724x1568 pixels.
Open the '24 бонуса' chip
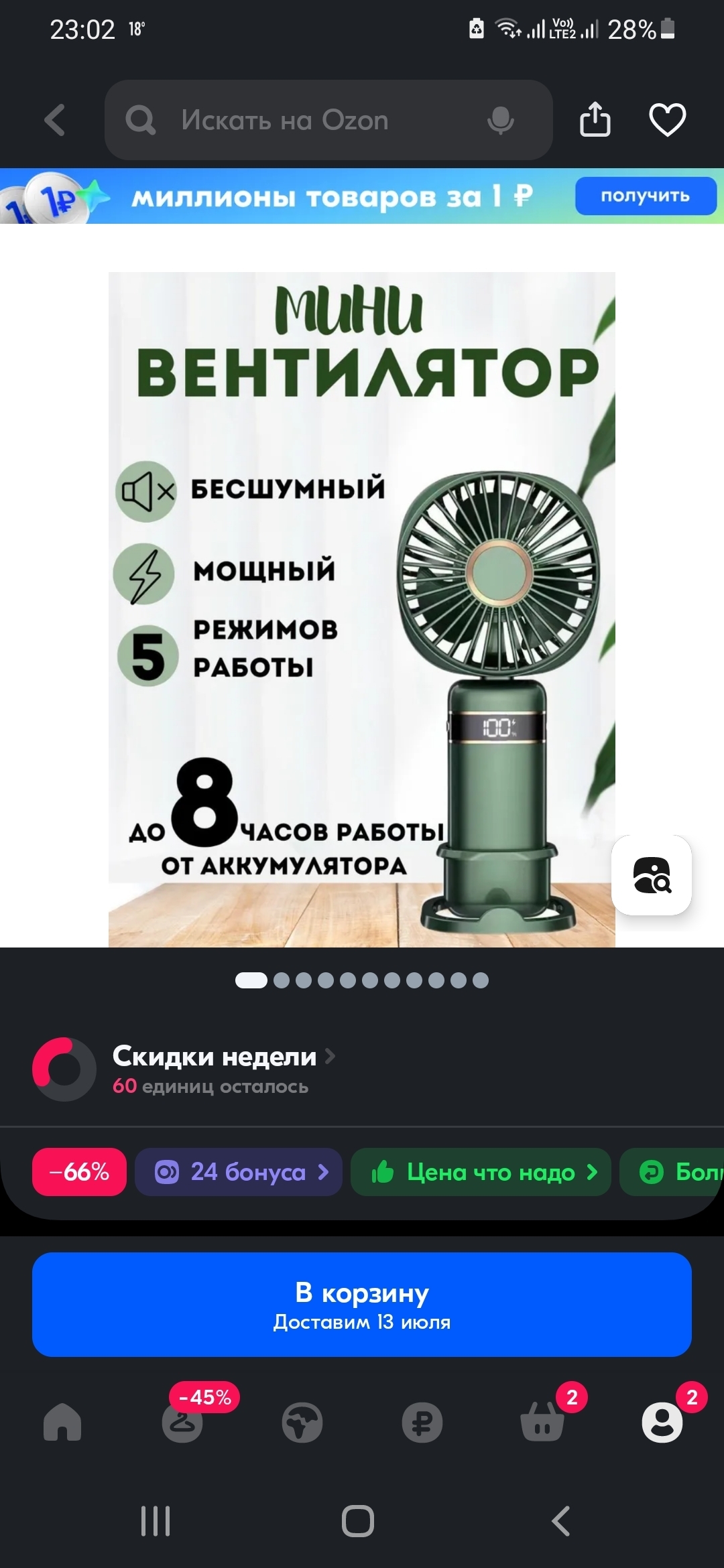tap(239, 1172)
